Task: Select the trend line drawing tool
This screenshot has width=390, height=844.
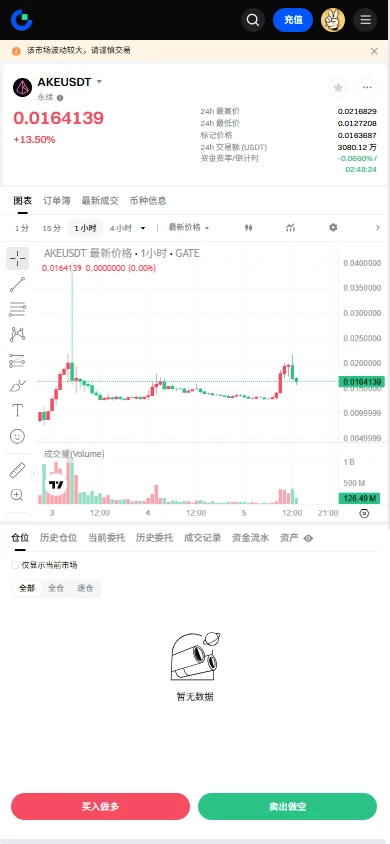Action: click(x=17, y=284)
